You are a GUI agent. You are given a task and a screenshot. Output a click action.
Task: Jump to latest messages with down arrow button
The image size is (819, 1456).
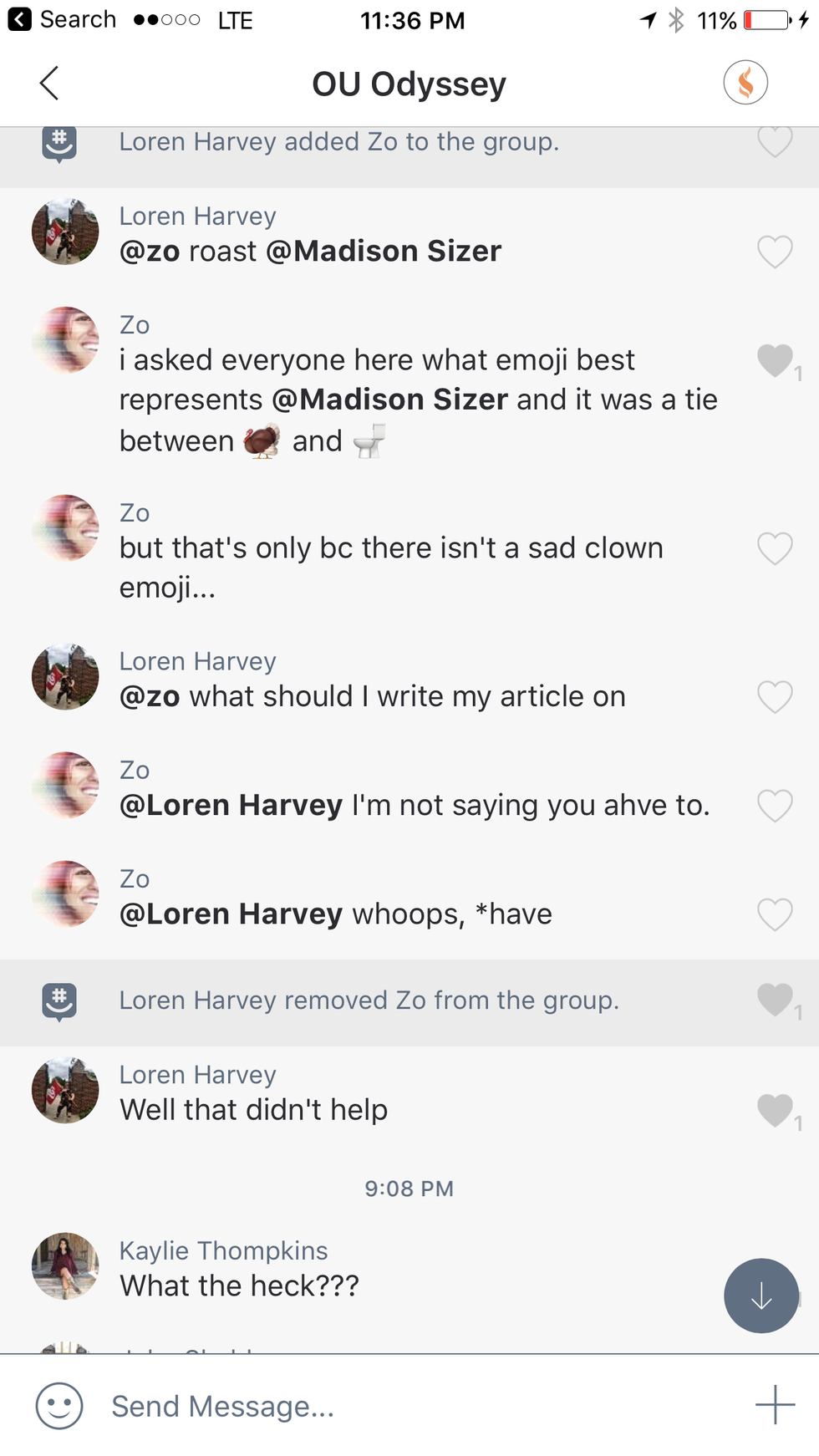[760, 1296]
